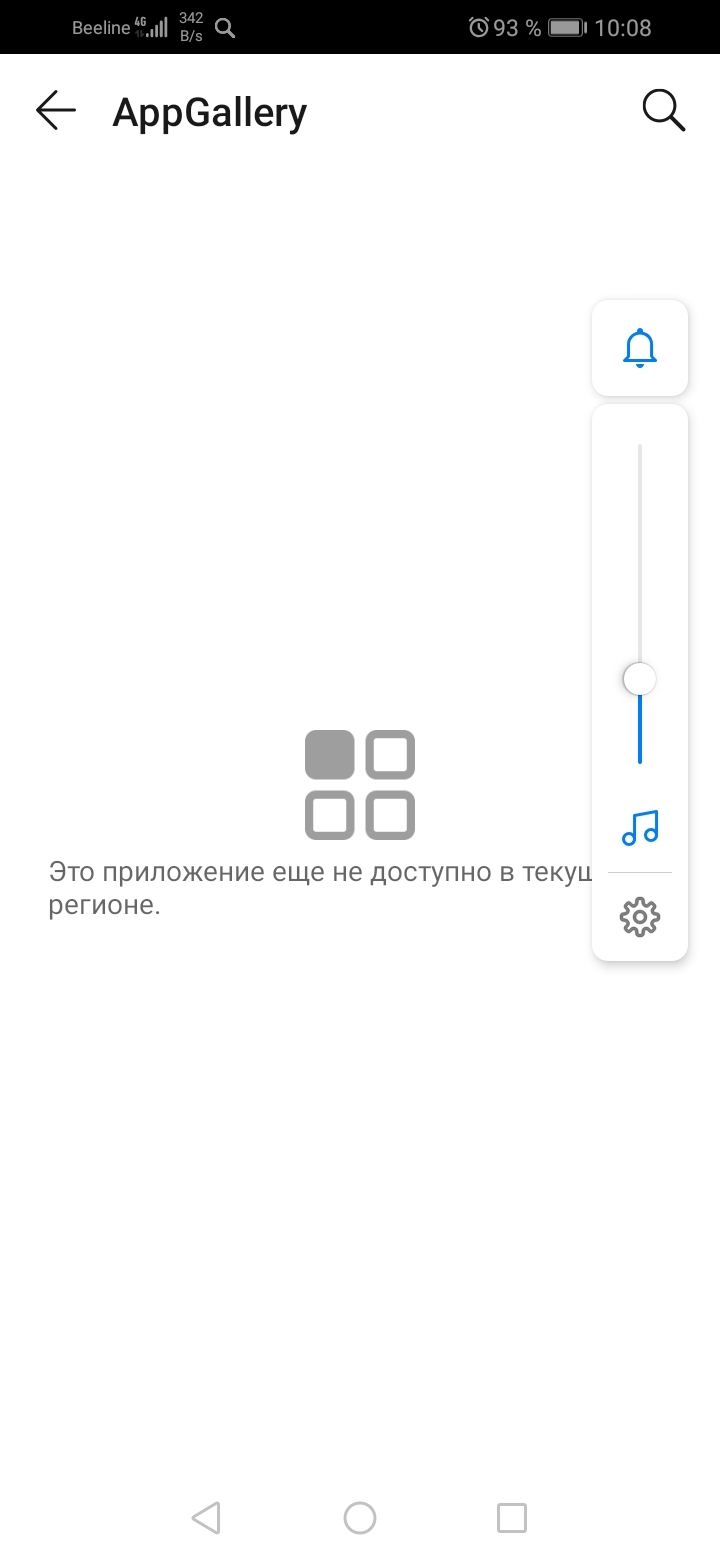Open search in AppGallery

point(663,110)
